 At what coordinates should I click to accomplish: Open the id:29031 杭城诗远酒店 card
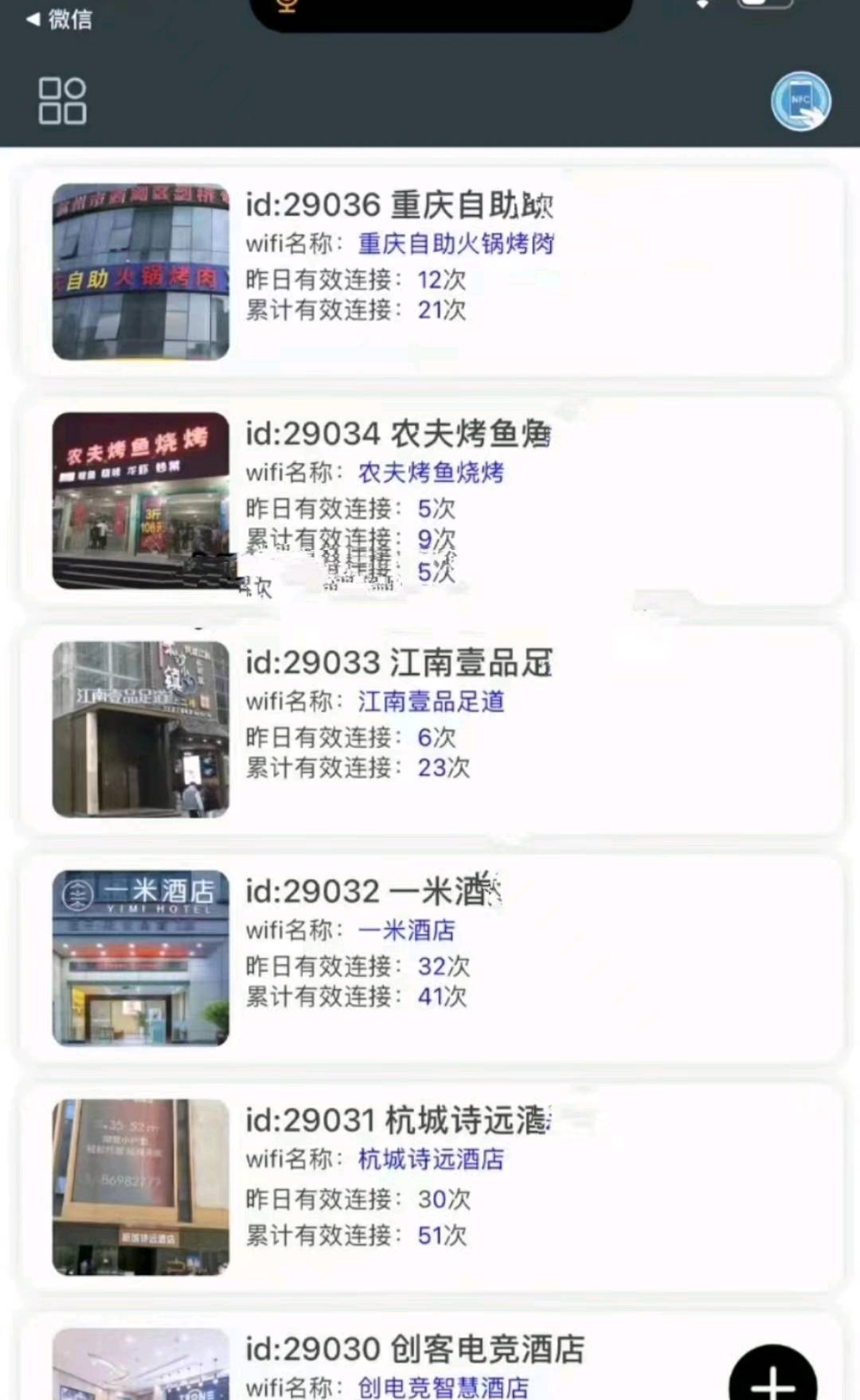click(430, 1187)
